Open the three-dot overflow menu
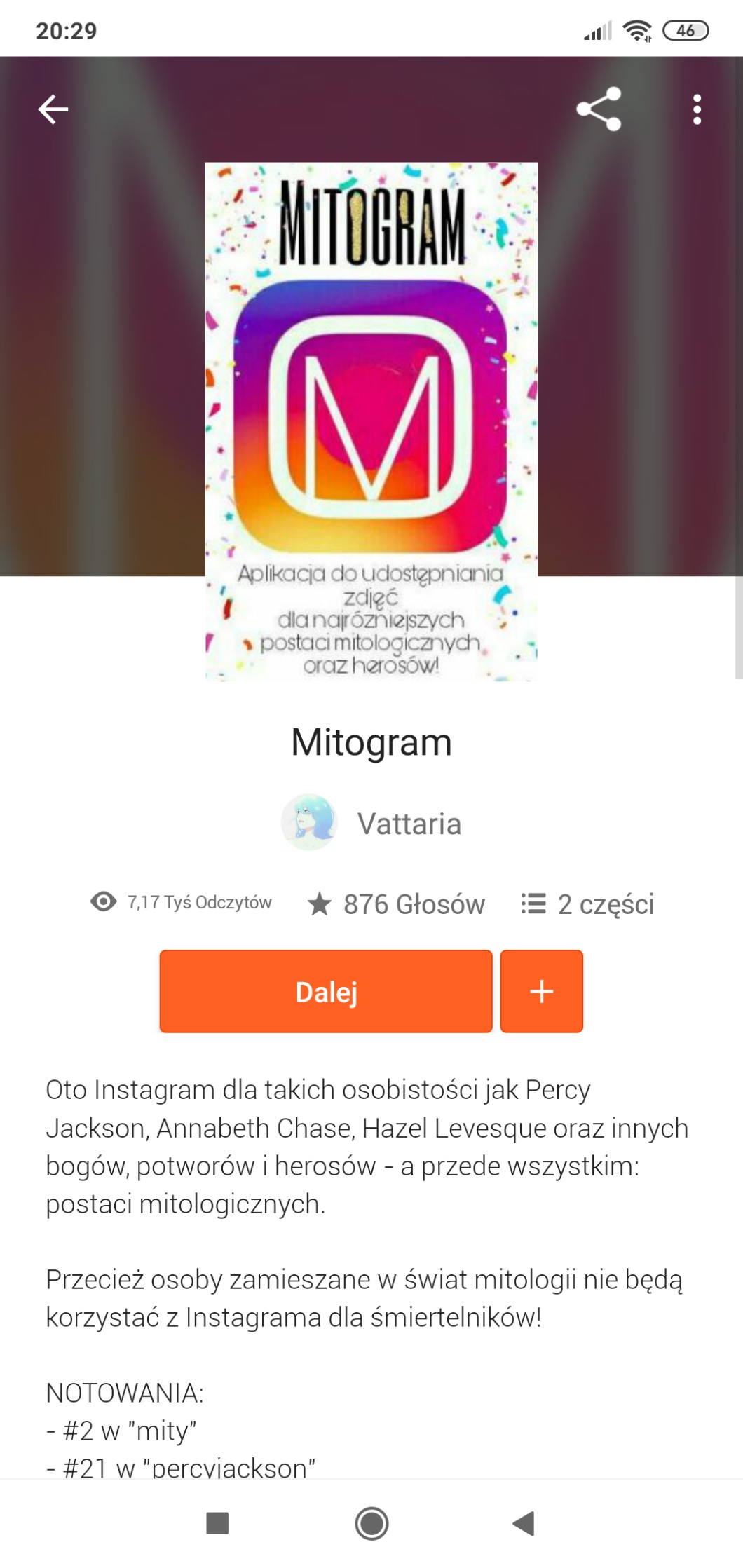The height and width of the screenshot is (1568, 743). 697,109
